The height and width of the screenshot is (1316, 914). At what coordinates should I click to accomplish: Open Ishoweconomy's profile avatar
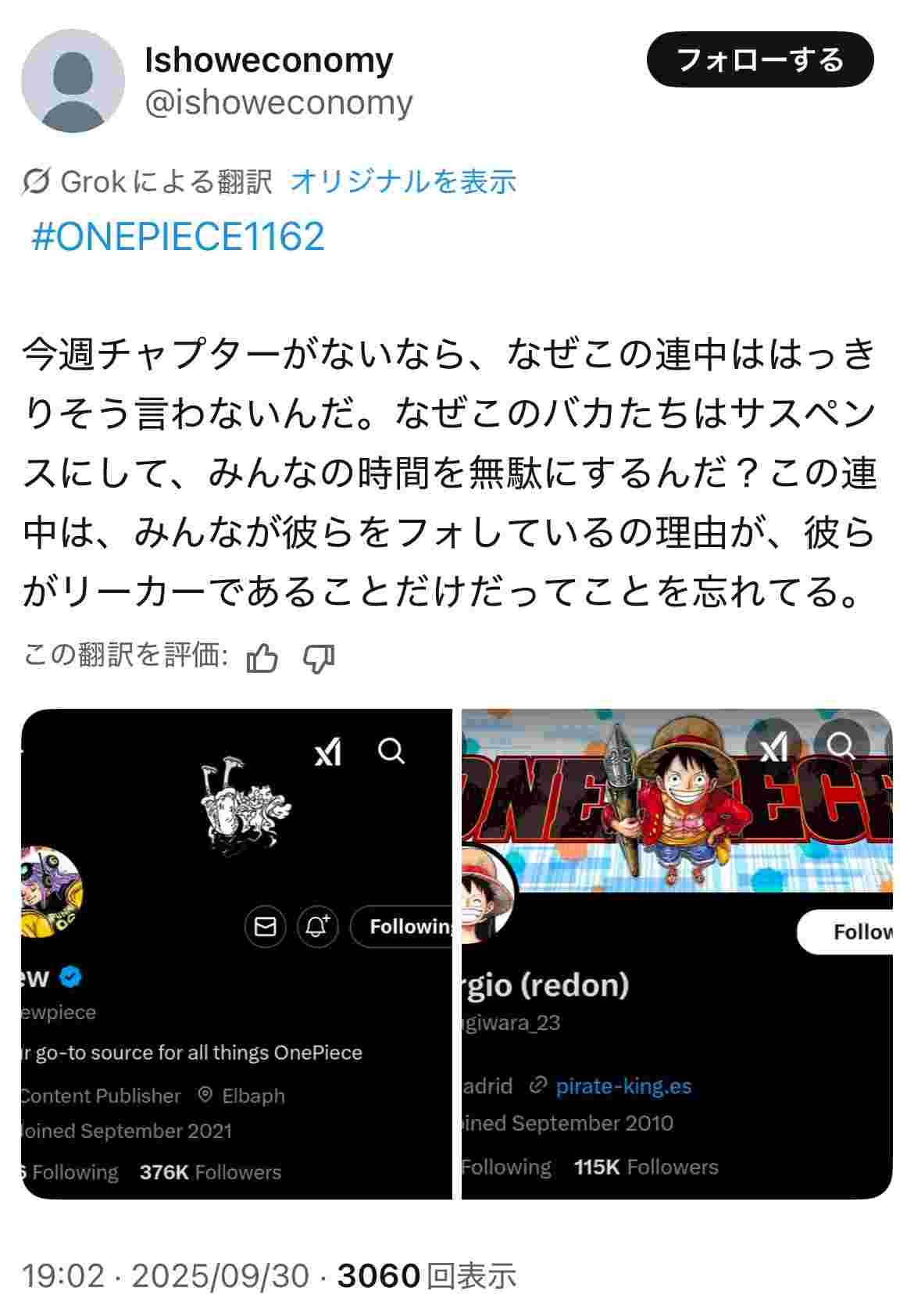(73, 80)
